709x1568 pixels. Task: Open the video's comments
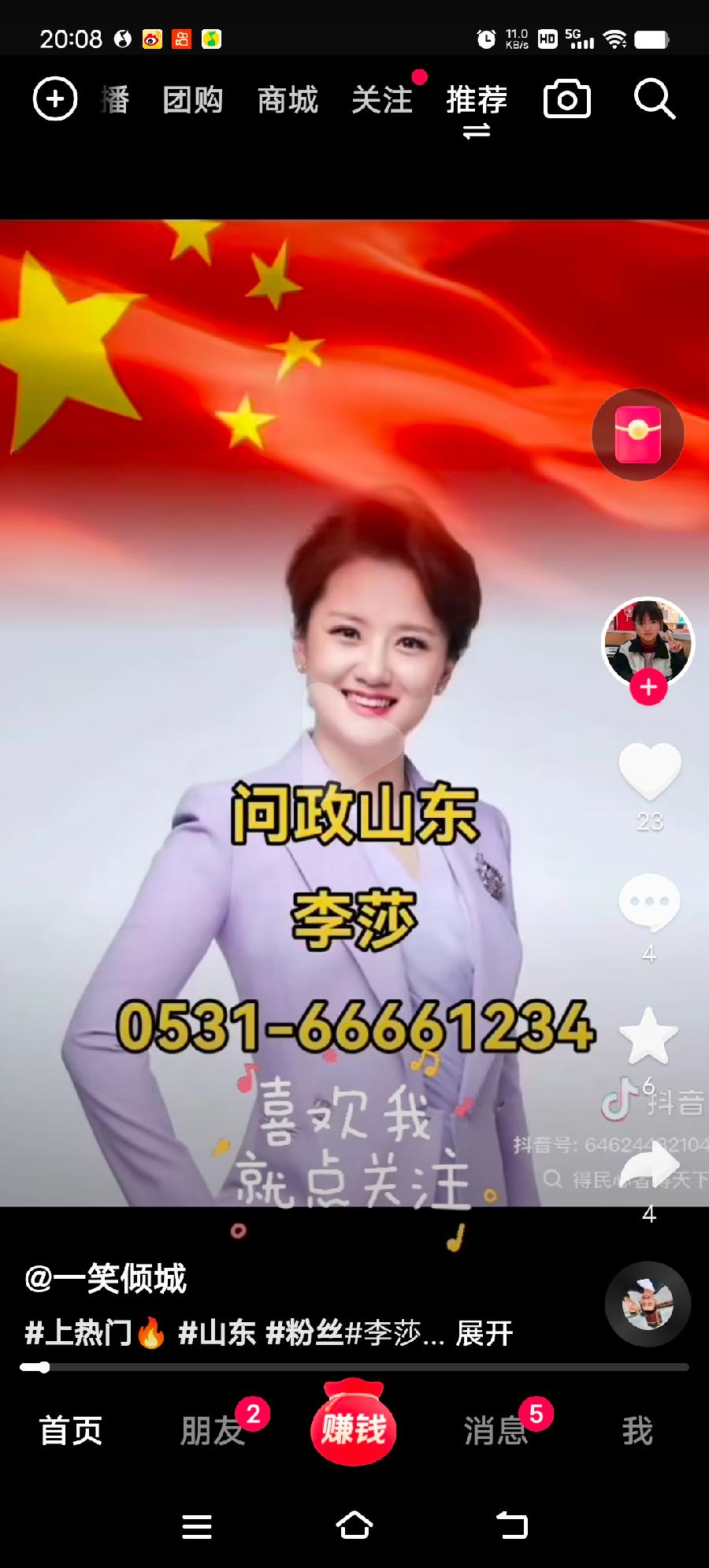(649, 902)
